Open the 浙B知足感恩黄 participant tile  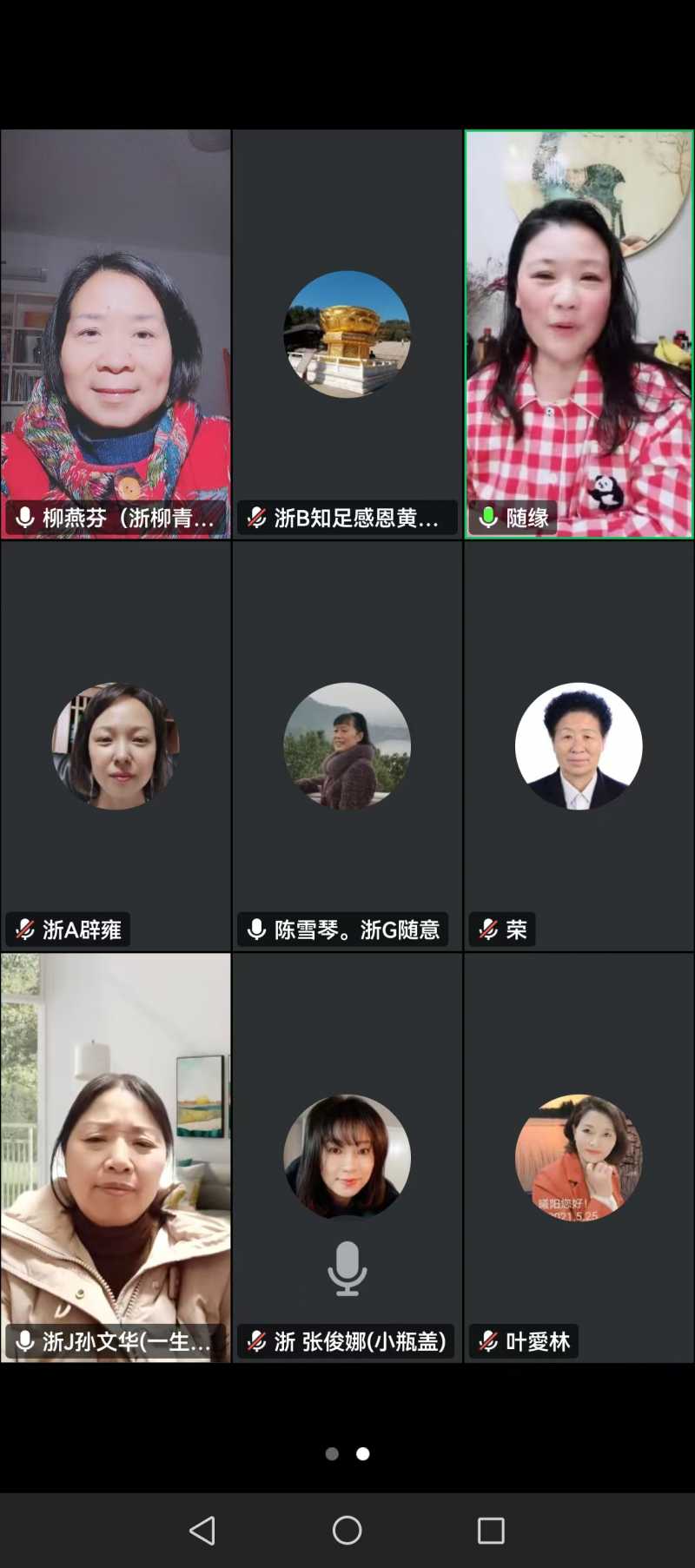347,334
